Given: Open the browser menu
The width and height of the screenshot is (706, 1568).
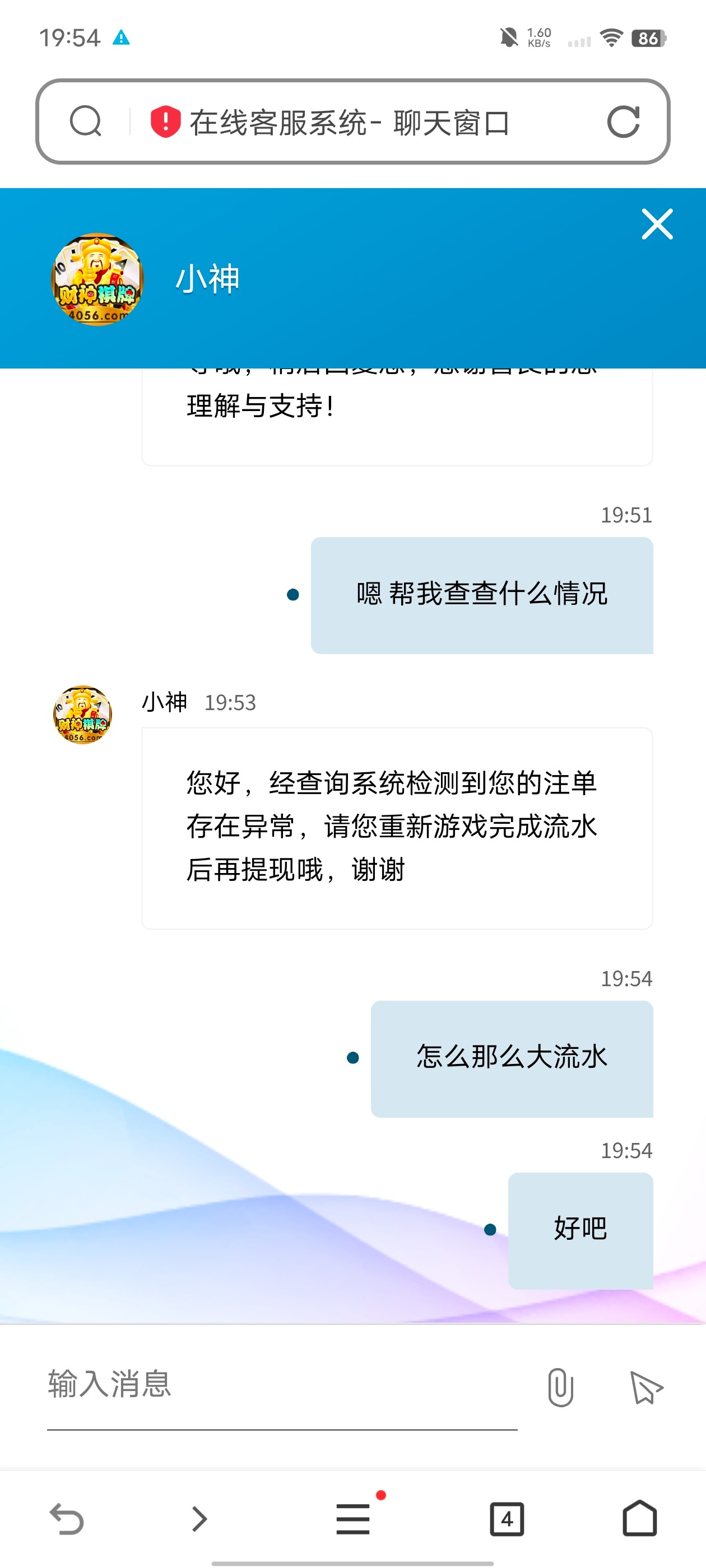Looking at the screenshot, I should pyautogui.click(x=354, y=1518).
